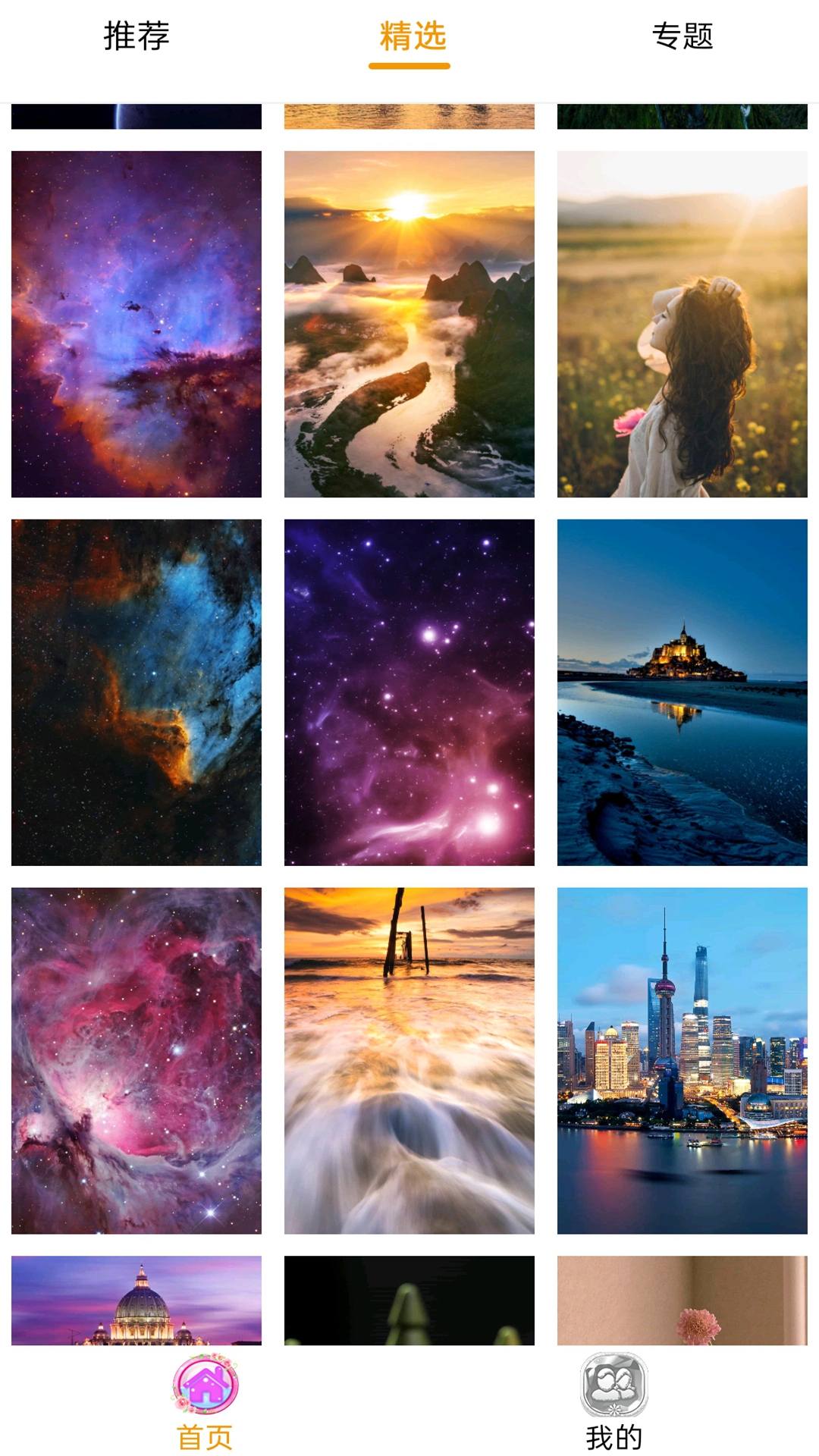
Task: Open the dark wallpaper with green figurines
Action: (409, 1300)
